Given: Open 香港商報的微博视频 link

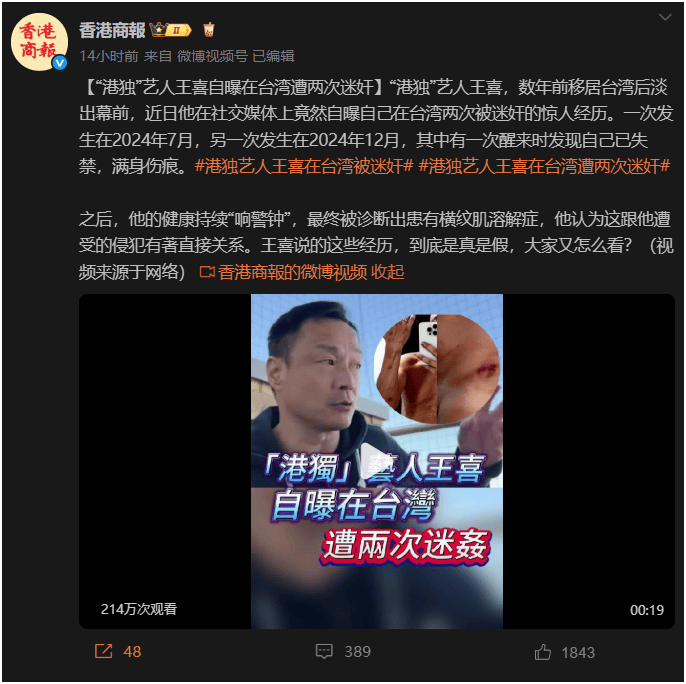Looking at the screenshot, I should point(283,272).
